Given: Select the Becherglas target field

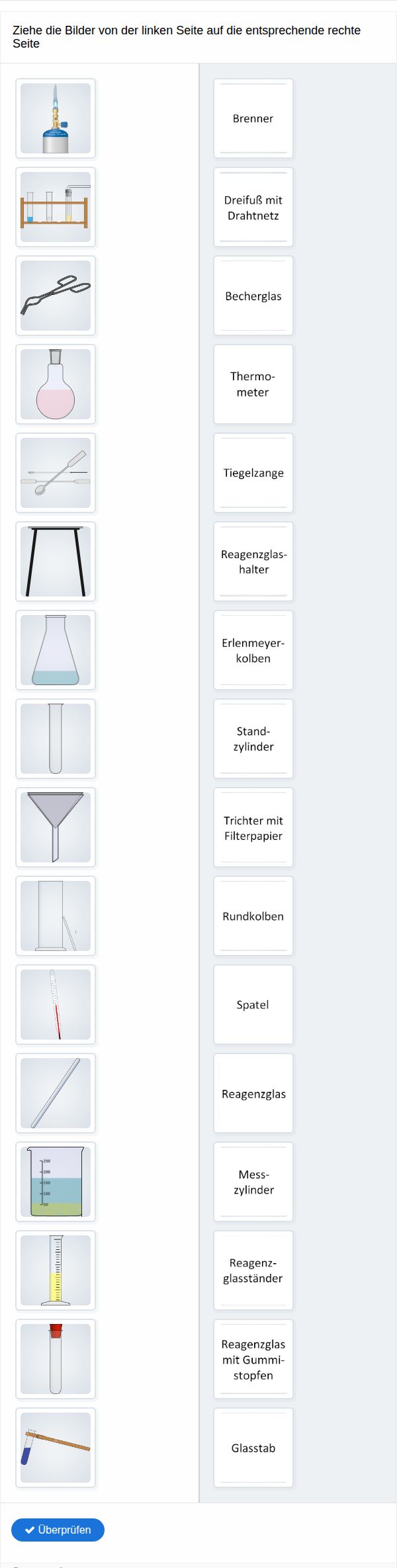Looking at the screenshot, I should (253, 296).
